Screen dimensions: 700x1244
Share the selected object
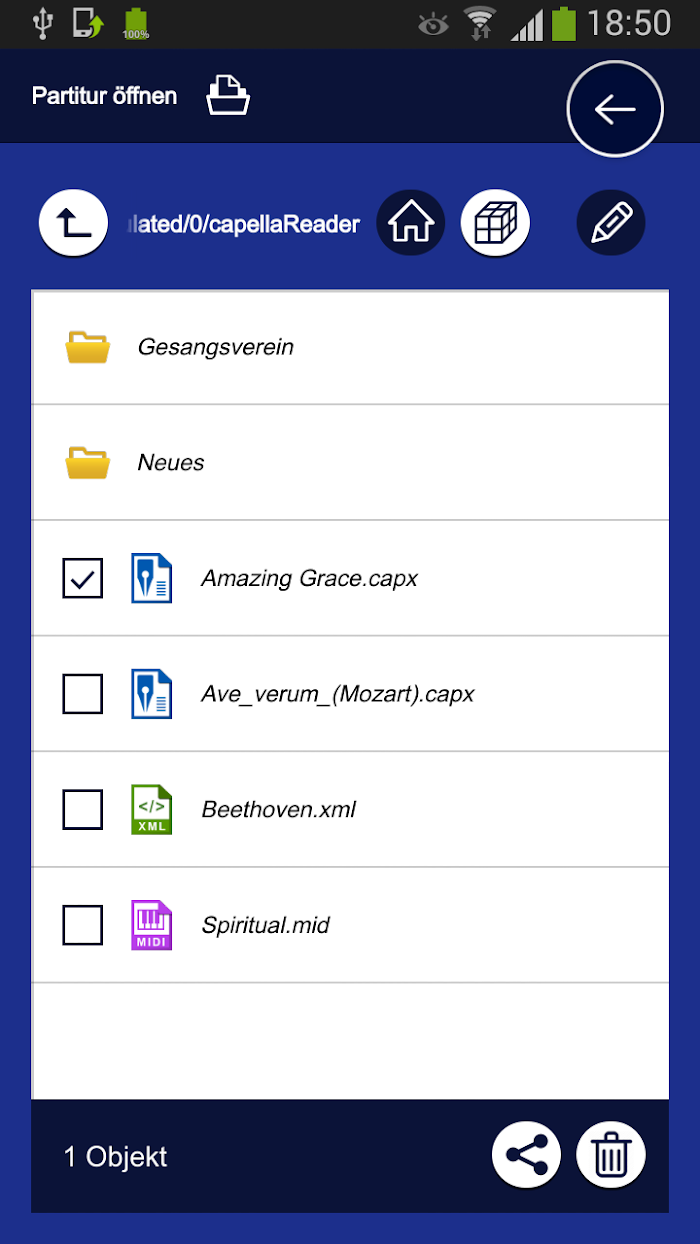tap(526, 1156)
